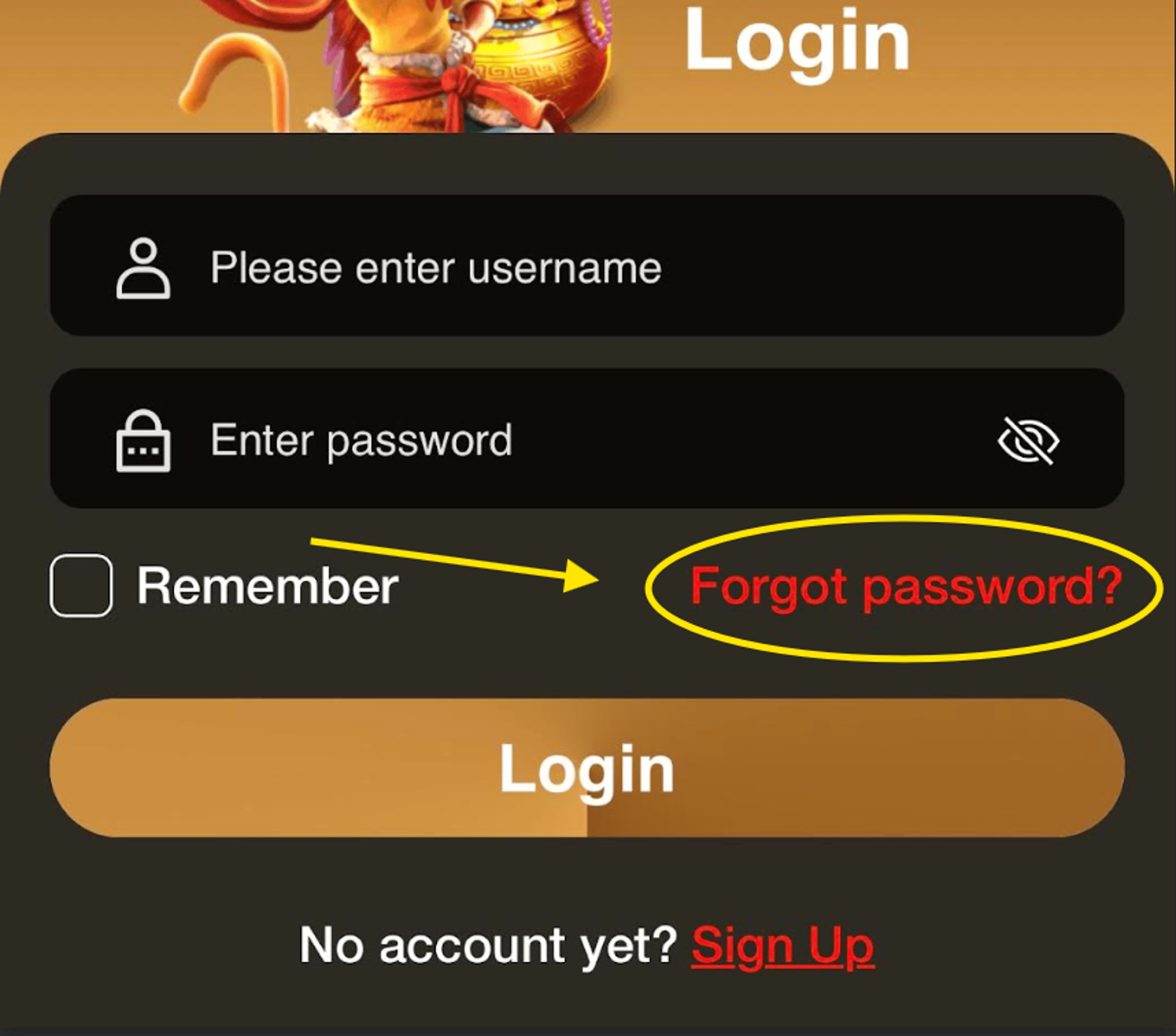This screenshot has width=1176, height=1036.
Task: Open the Sign Up link
Action: (782, 945)
